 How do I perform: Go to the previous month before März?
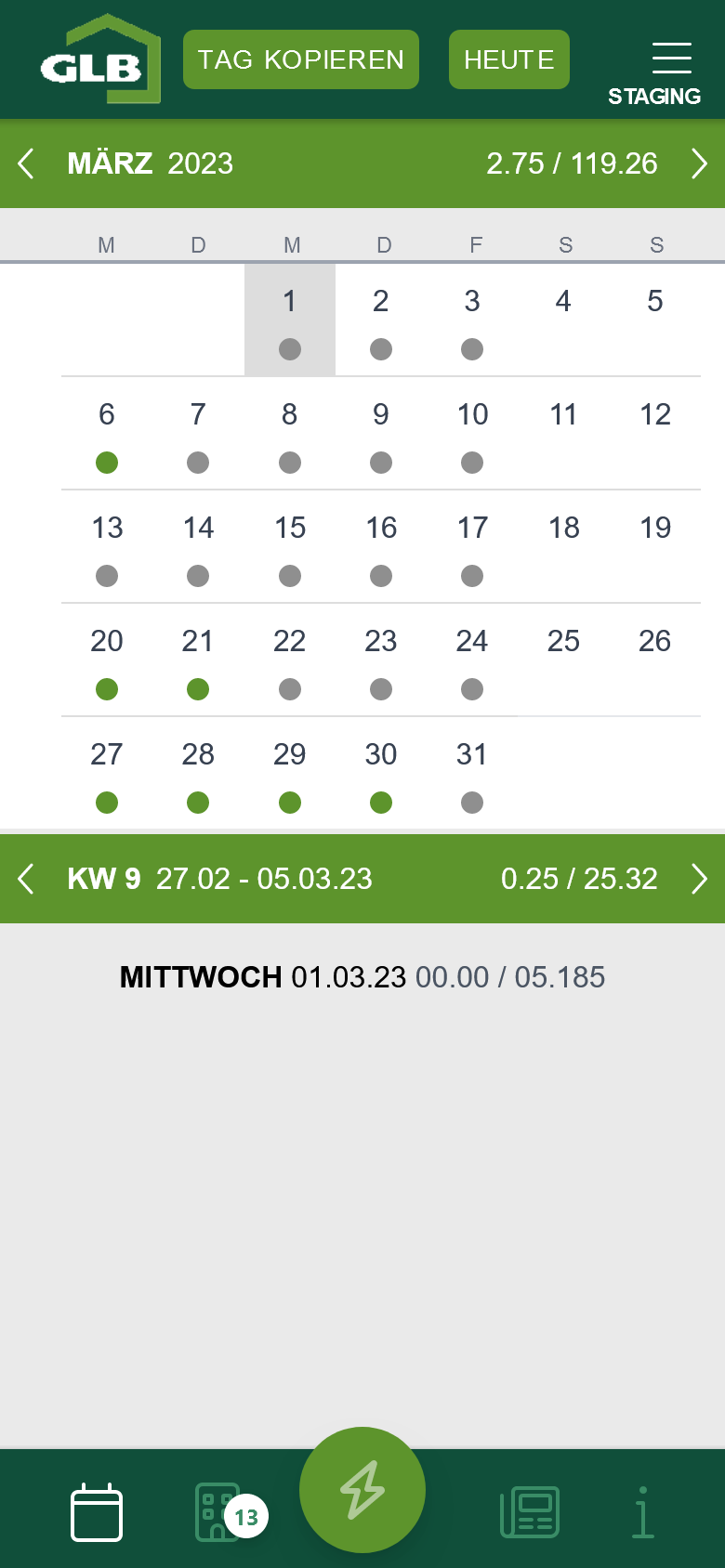coord(26,163)
